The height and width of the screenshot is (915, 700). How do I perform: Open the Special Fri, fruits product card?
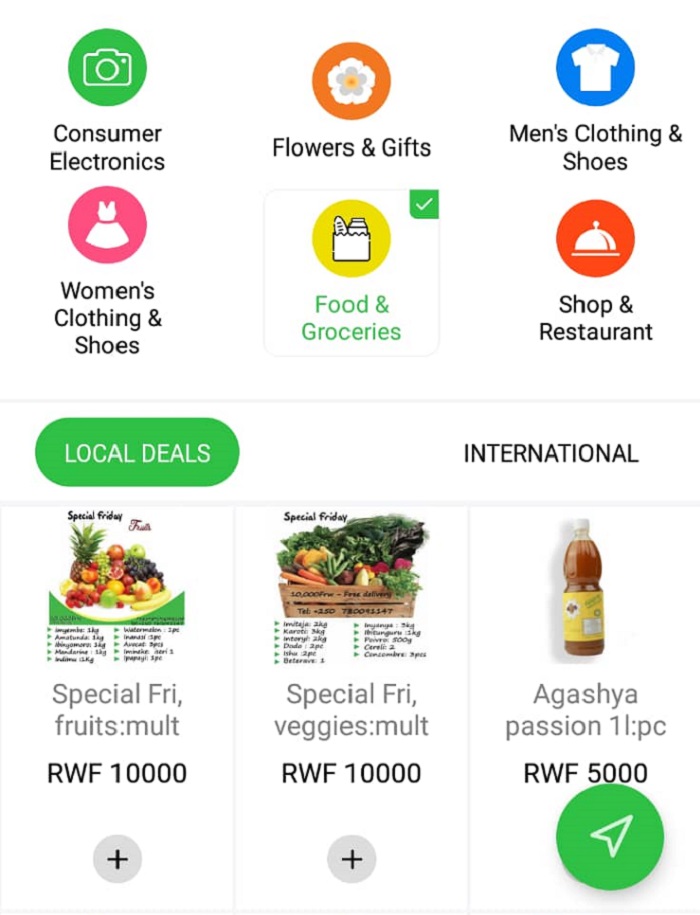[118, 640]
